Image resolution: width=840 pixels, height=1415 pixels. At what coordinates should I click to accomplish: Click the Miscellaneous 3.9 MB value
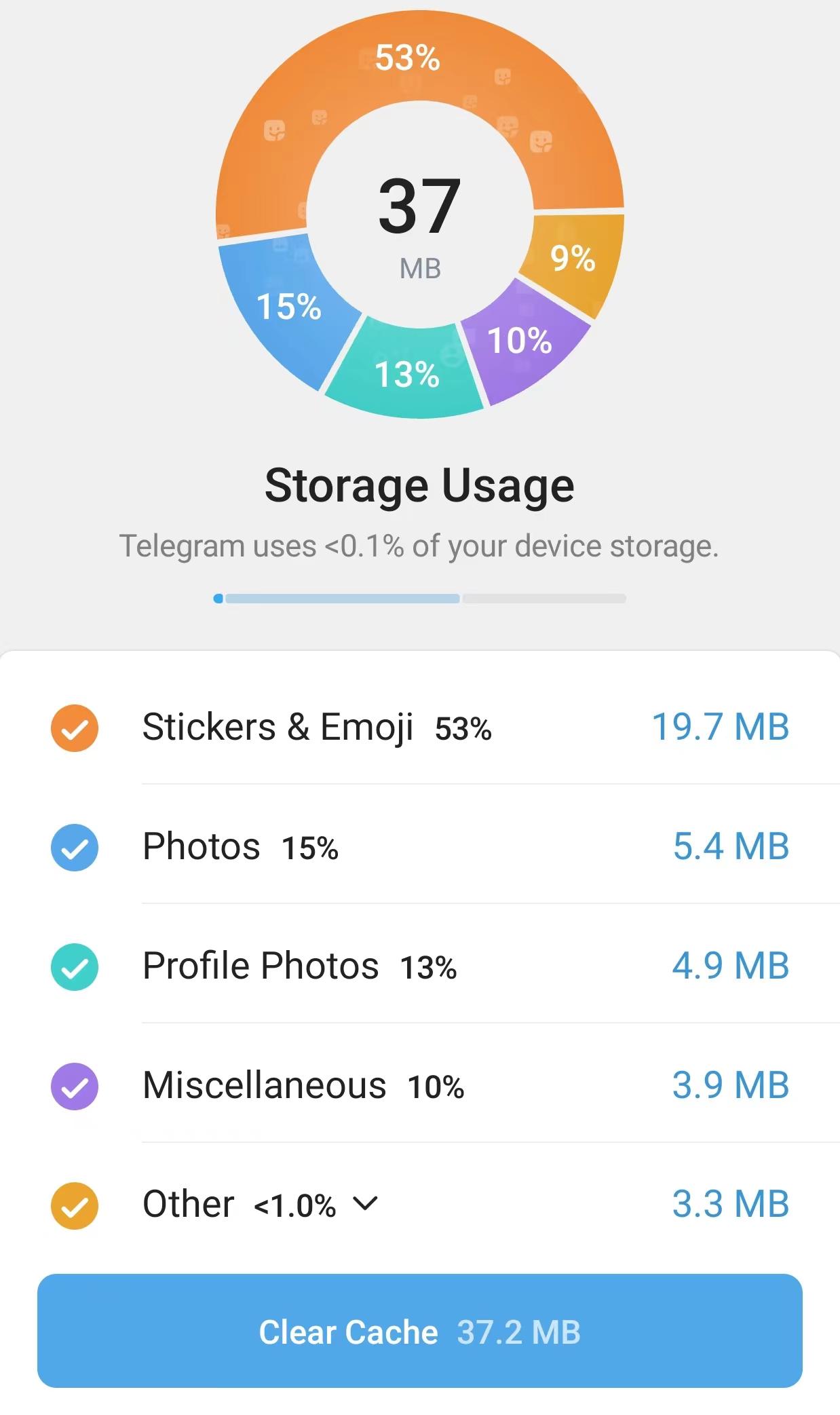click(729, 1087)
